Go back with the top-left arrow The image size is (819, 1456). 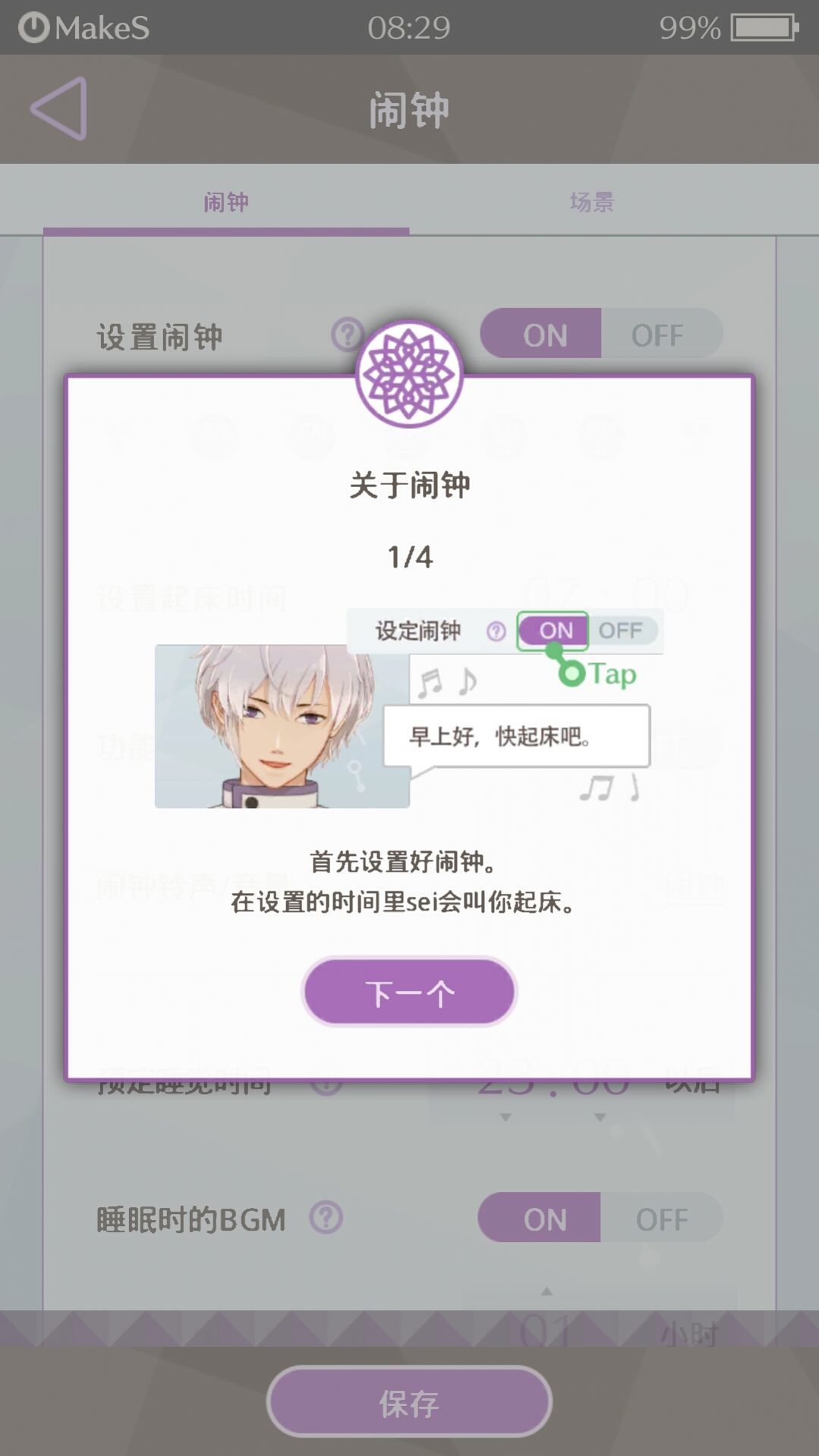pos(59,108)
